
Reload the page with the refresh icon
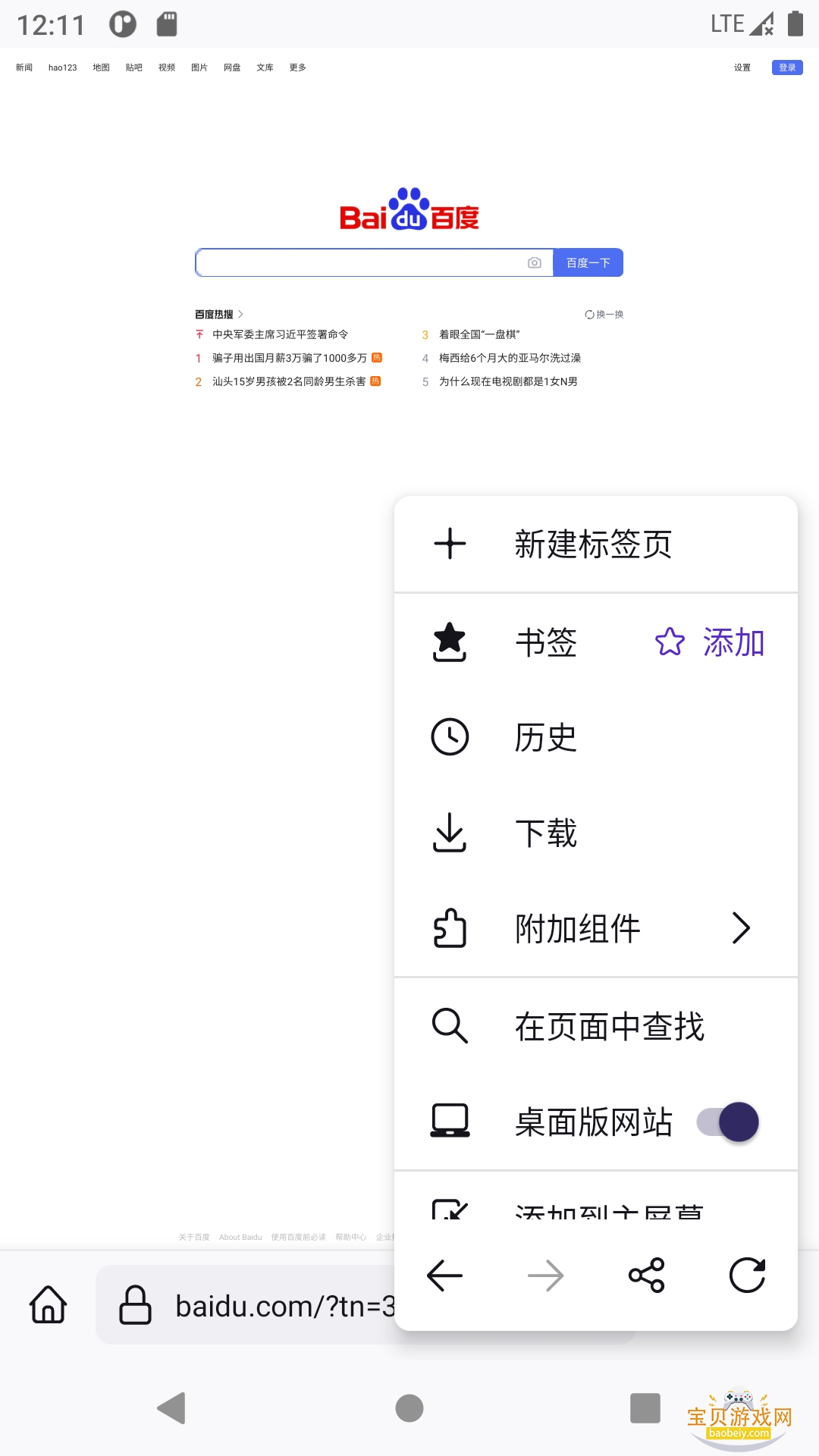tap(745, 1276)
